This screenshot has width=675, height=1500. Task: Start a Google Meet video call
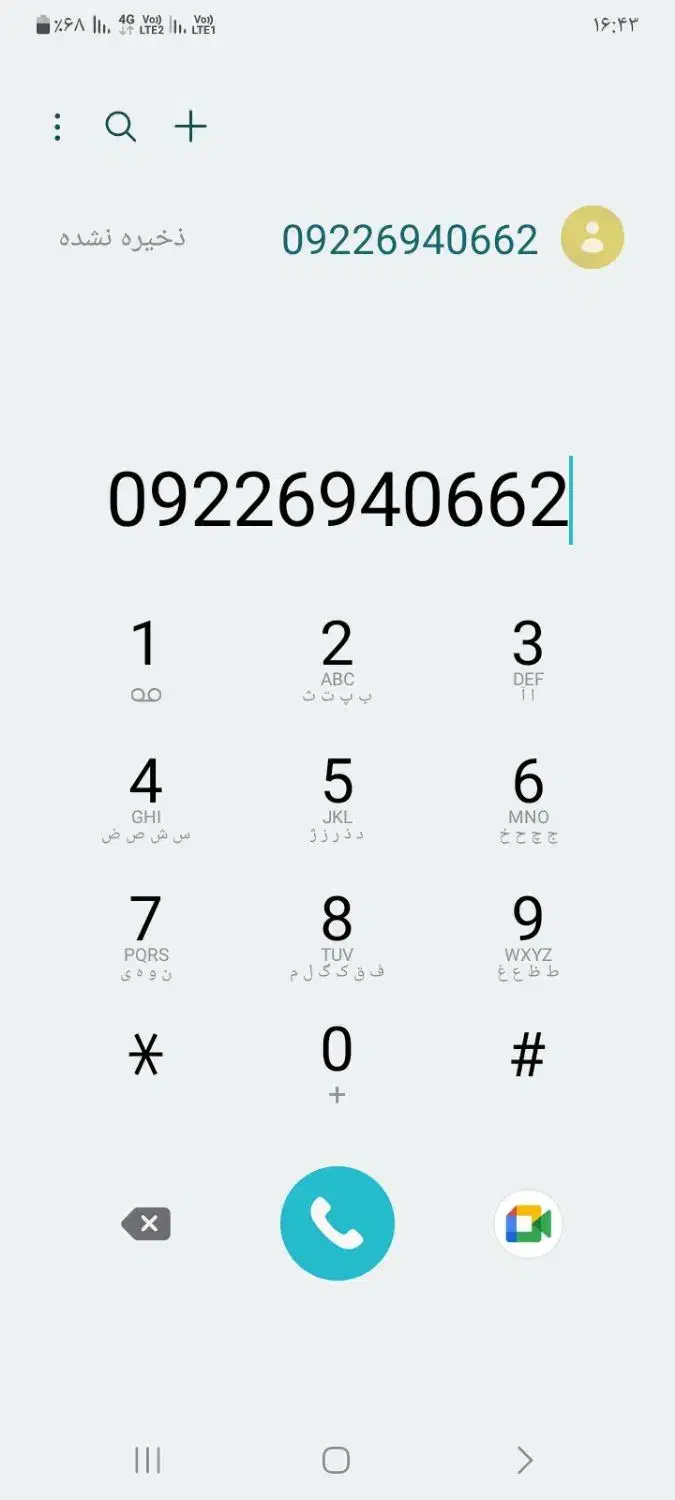tap(528, 1224)
